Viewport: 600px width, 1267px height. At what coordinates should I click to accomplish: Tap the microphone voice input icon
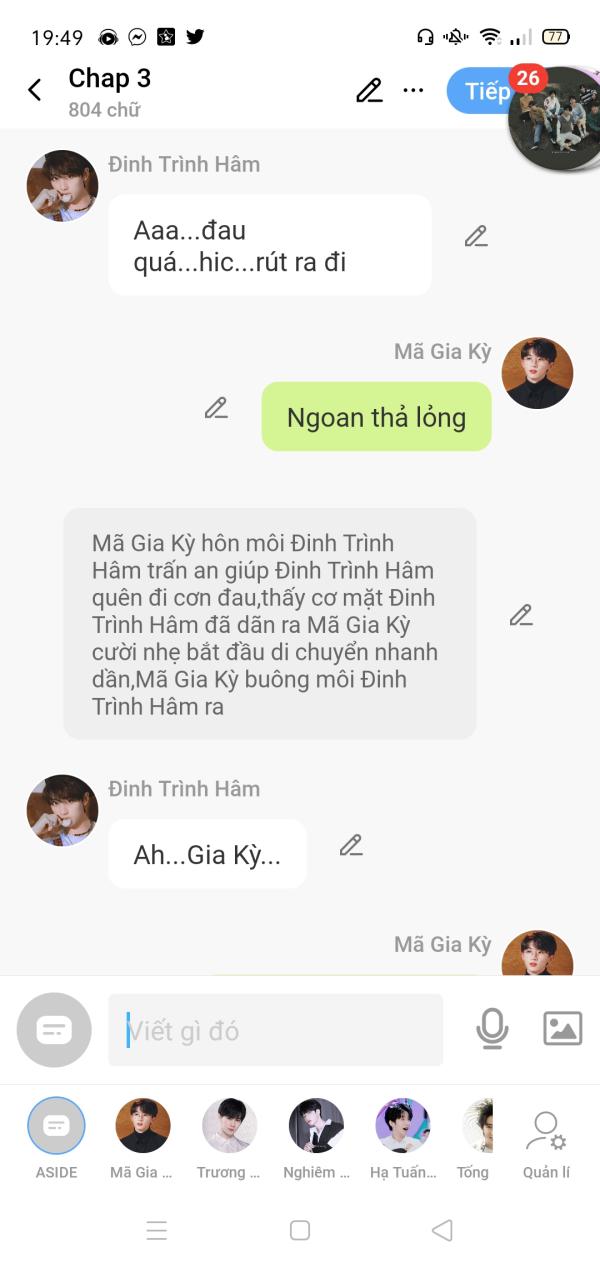[492, 1029]
